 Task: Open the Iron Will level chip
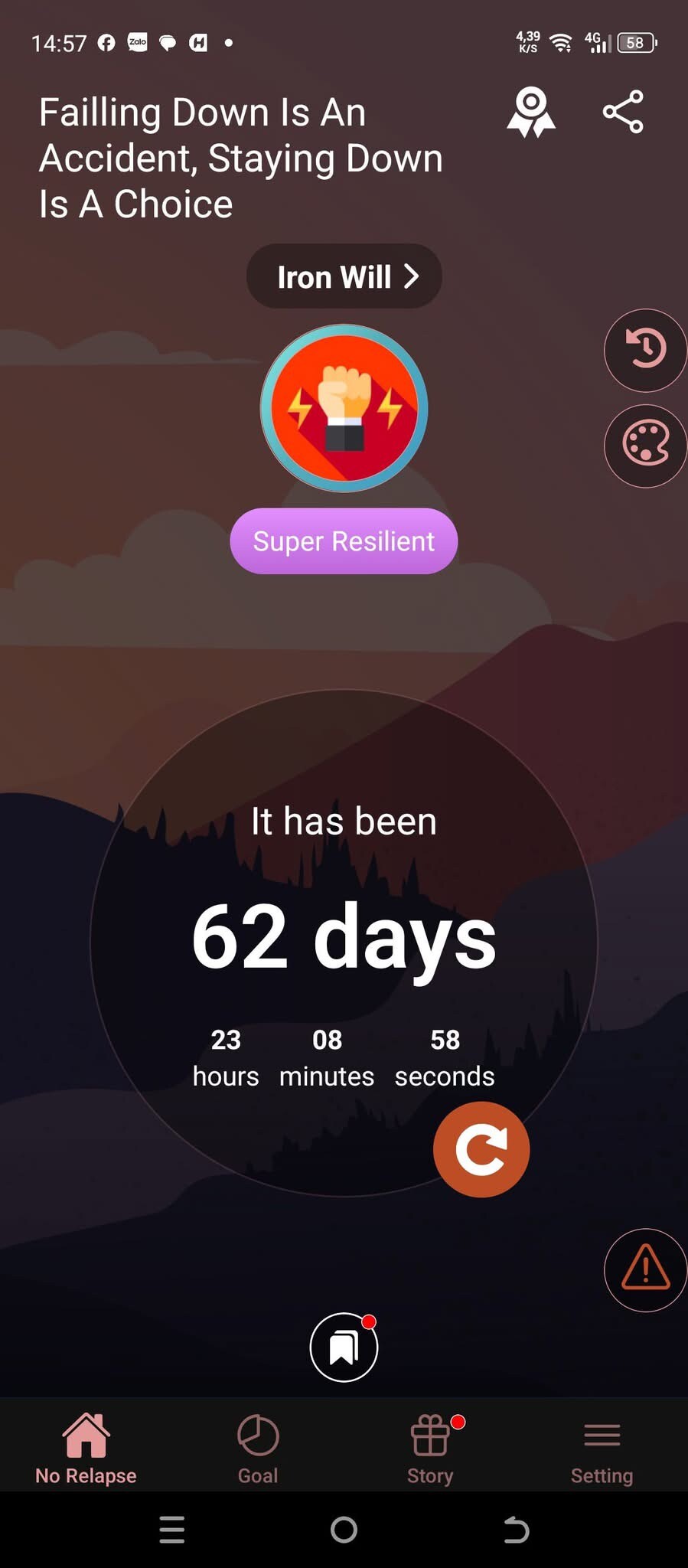click(344, 276)
